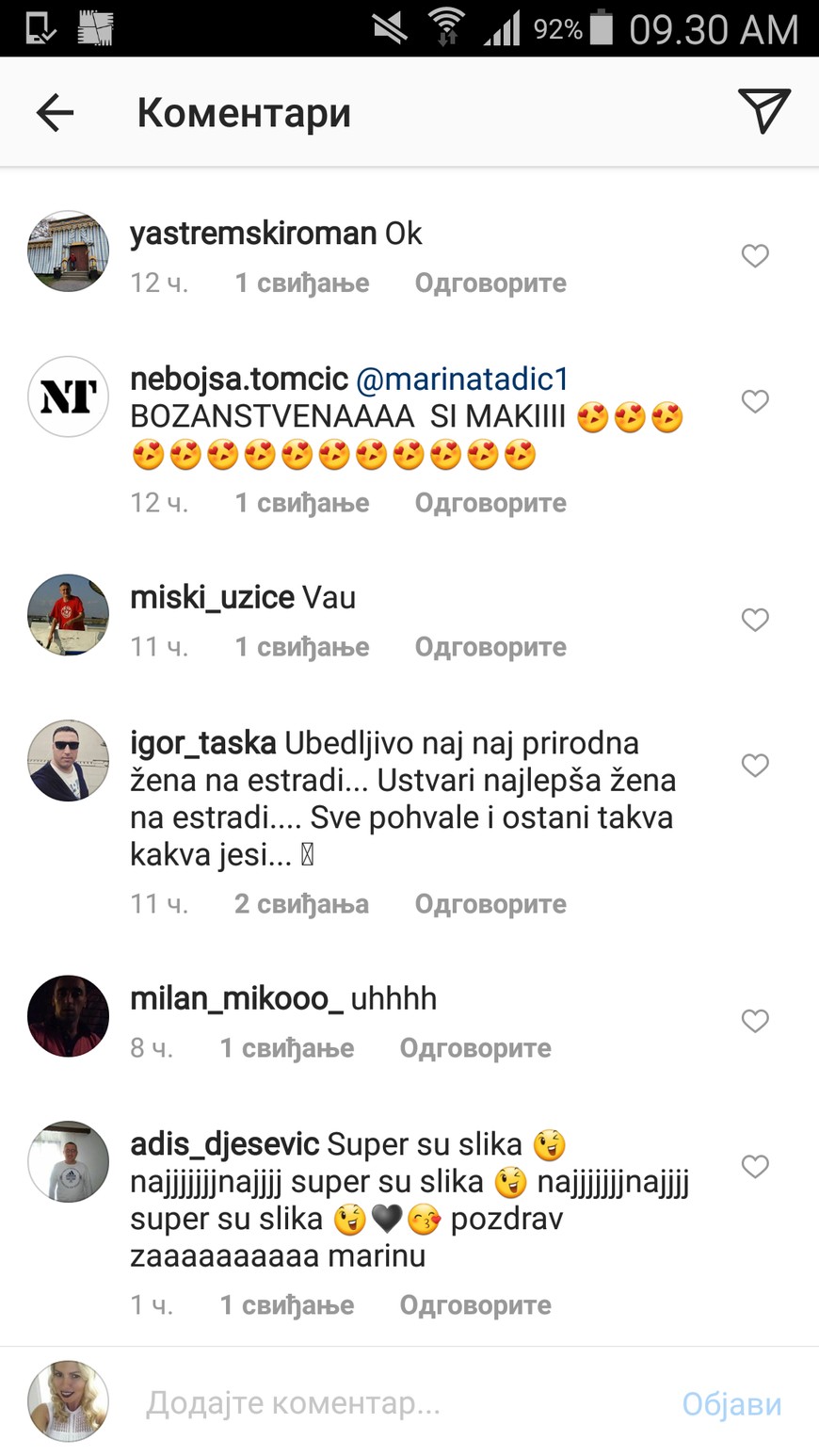Viewport: 819px width, 1456px height.
Task: Like miski_uzice's Vau comment
Action: (755, 620)
